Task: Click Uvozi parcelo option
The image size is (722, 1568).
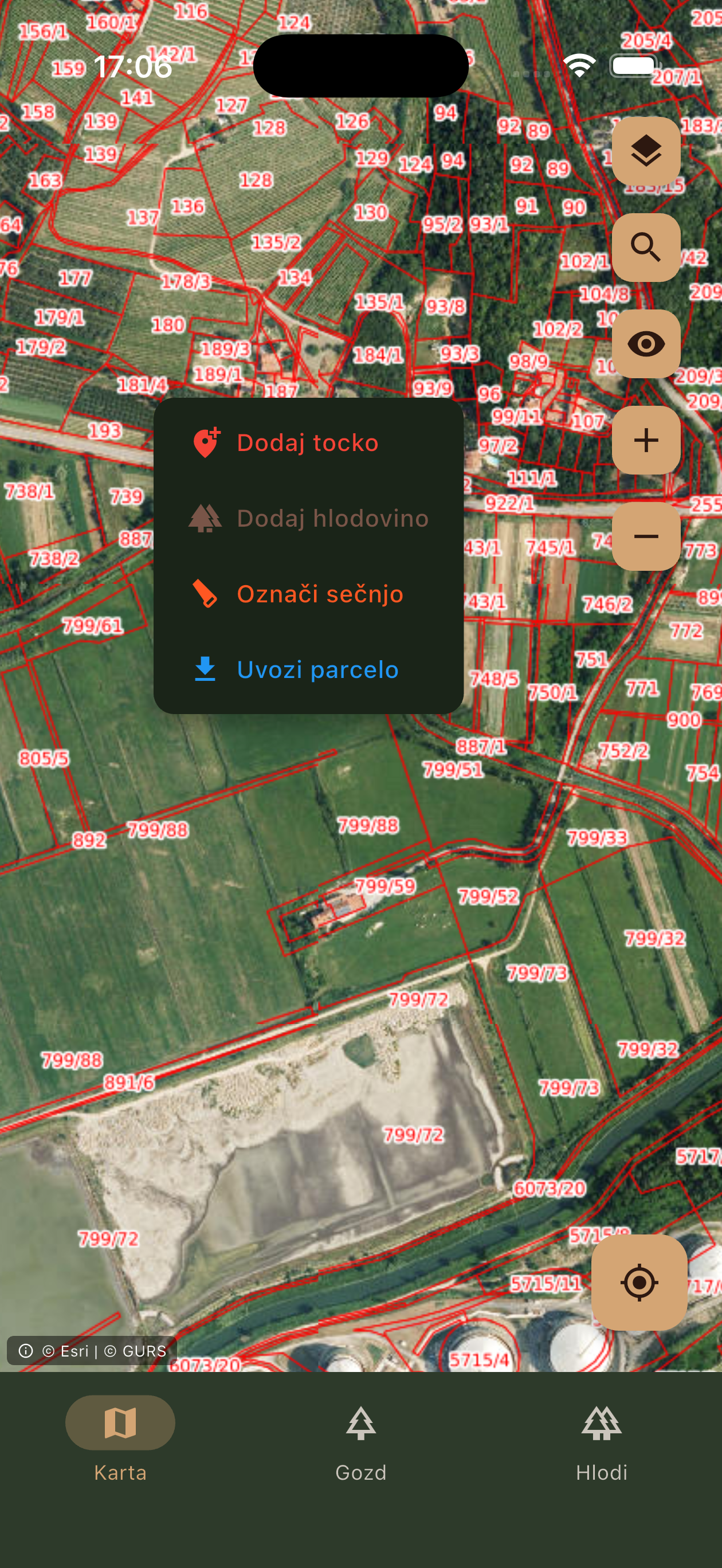Action: [x=318, y=669]
